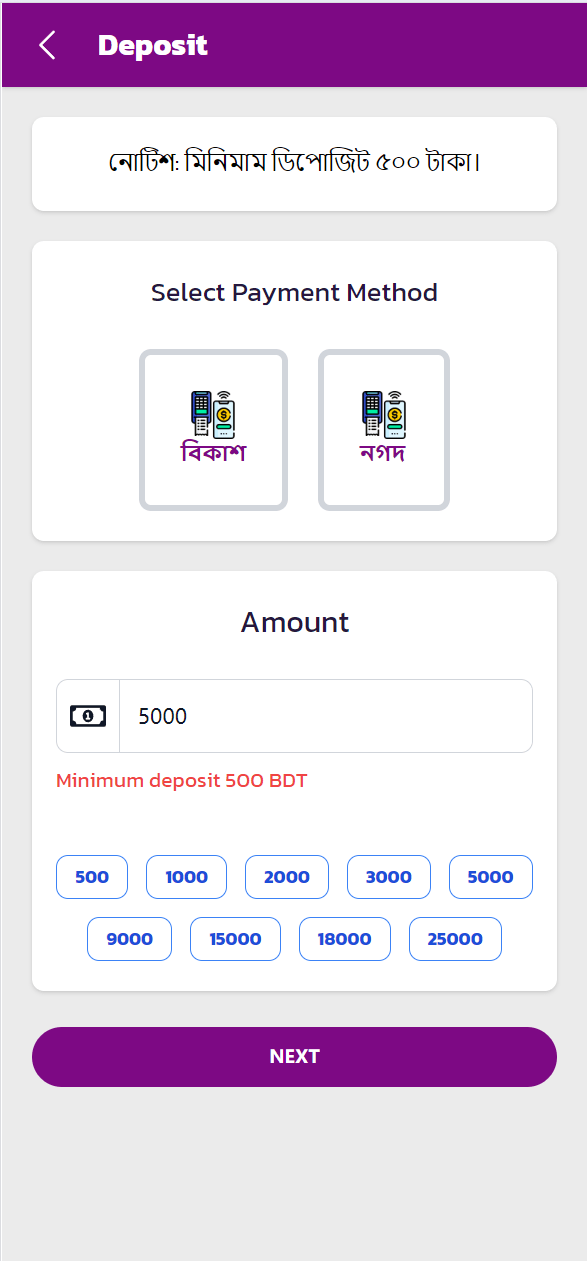Tap the amount input field

coord(325,716)
